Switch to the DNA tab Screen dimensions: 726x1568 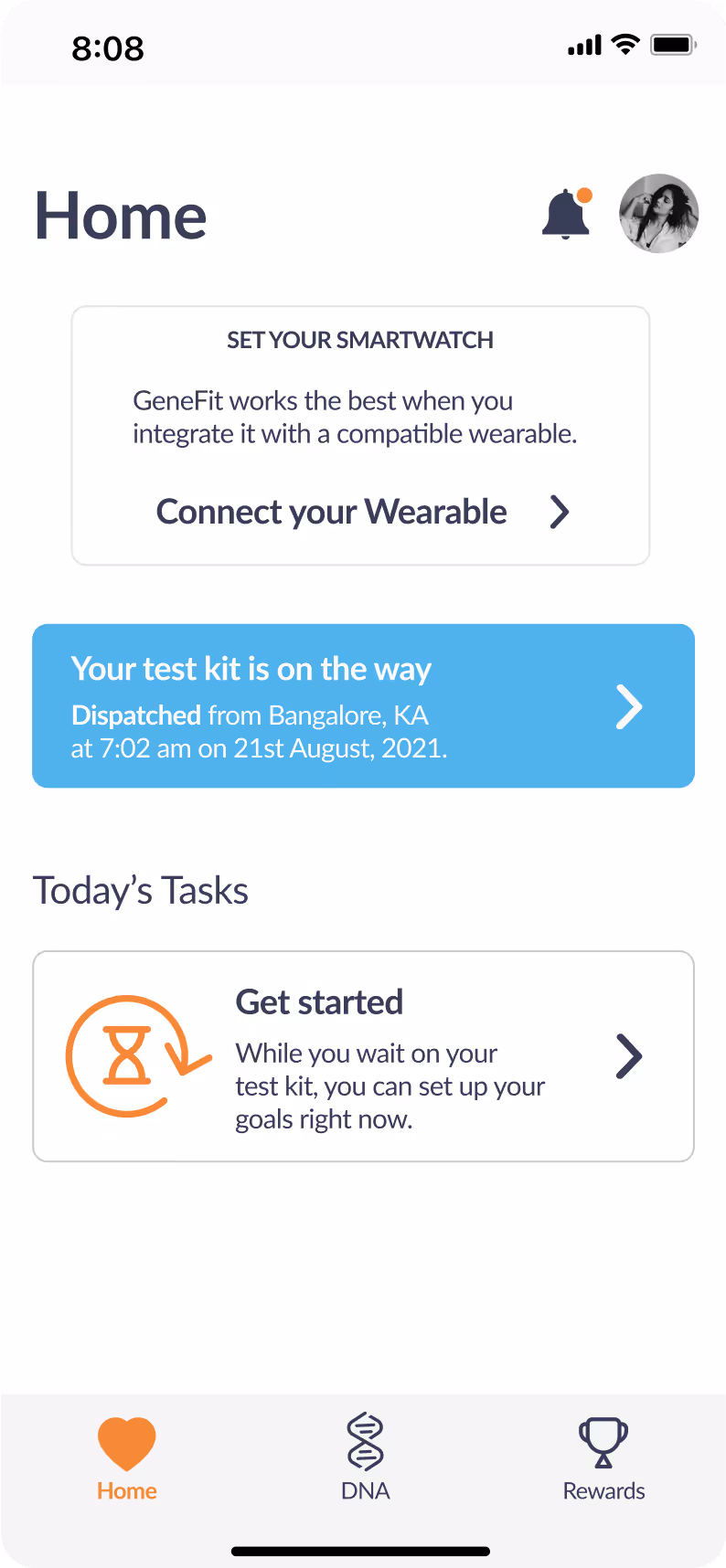tap(365, 1459)
